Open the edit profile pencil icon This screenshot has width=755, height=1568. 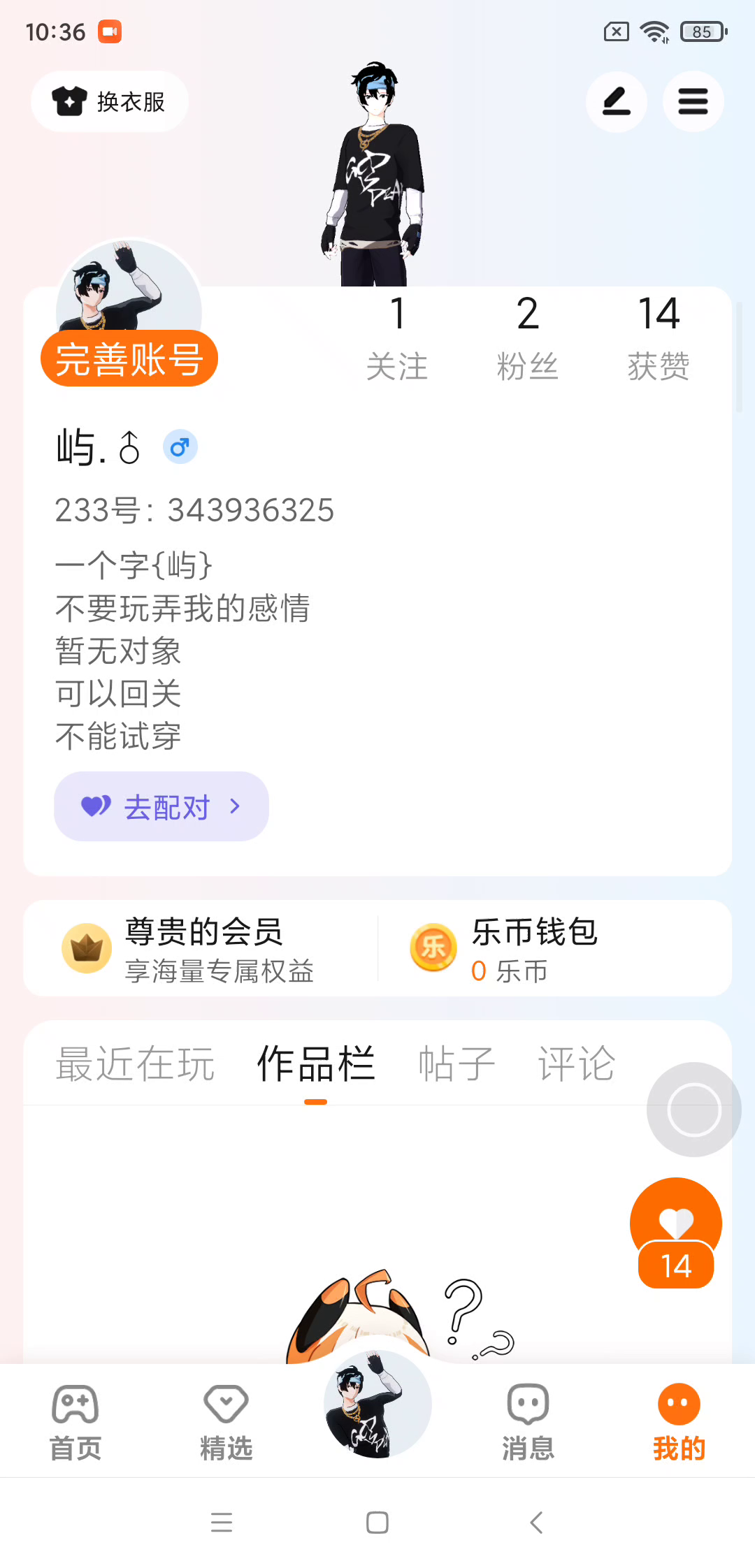tap(616, 102)
